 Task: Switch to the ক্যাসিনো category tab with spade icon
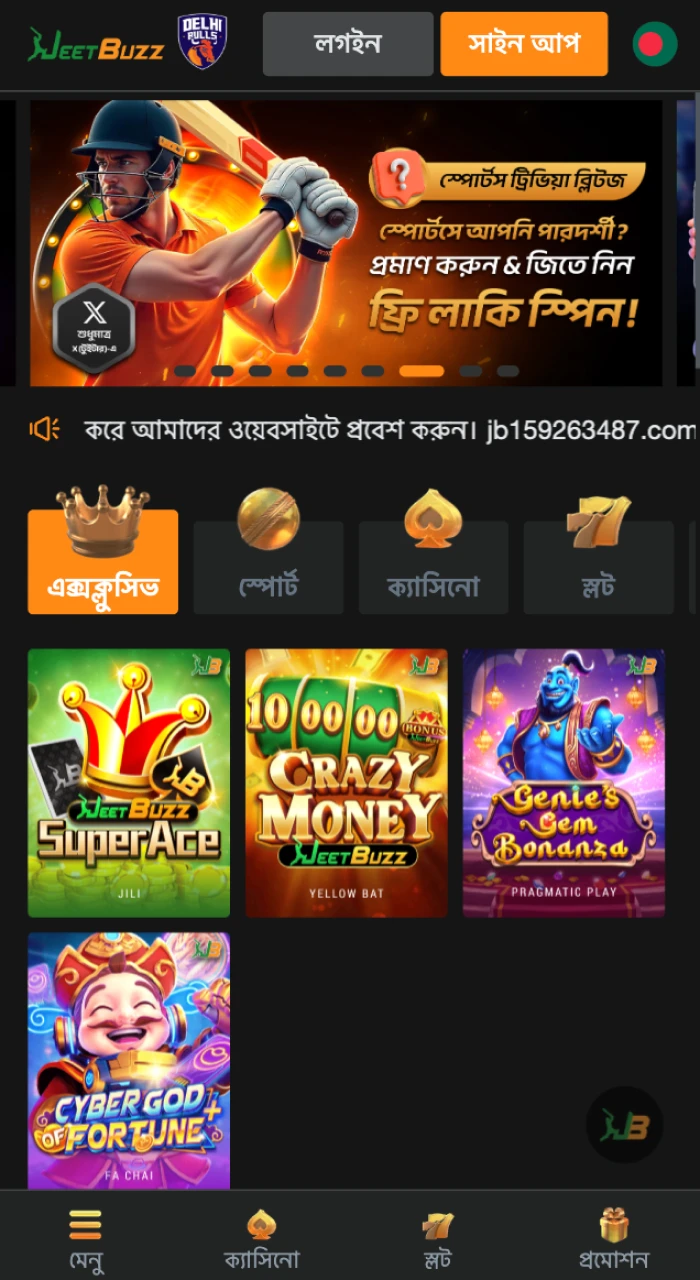click(433, 567)
